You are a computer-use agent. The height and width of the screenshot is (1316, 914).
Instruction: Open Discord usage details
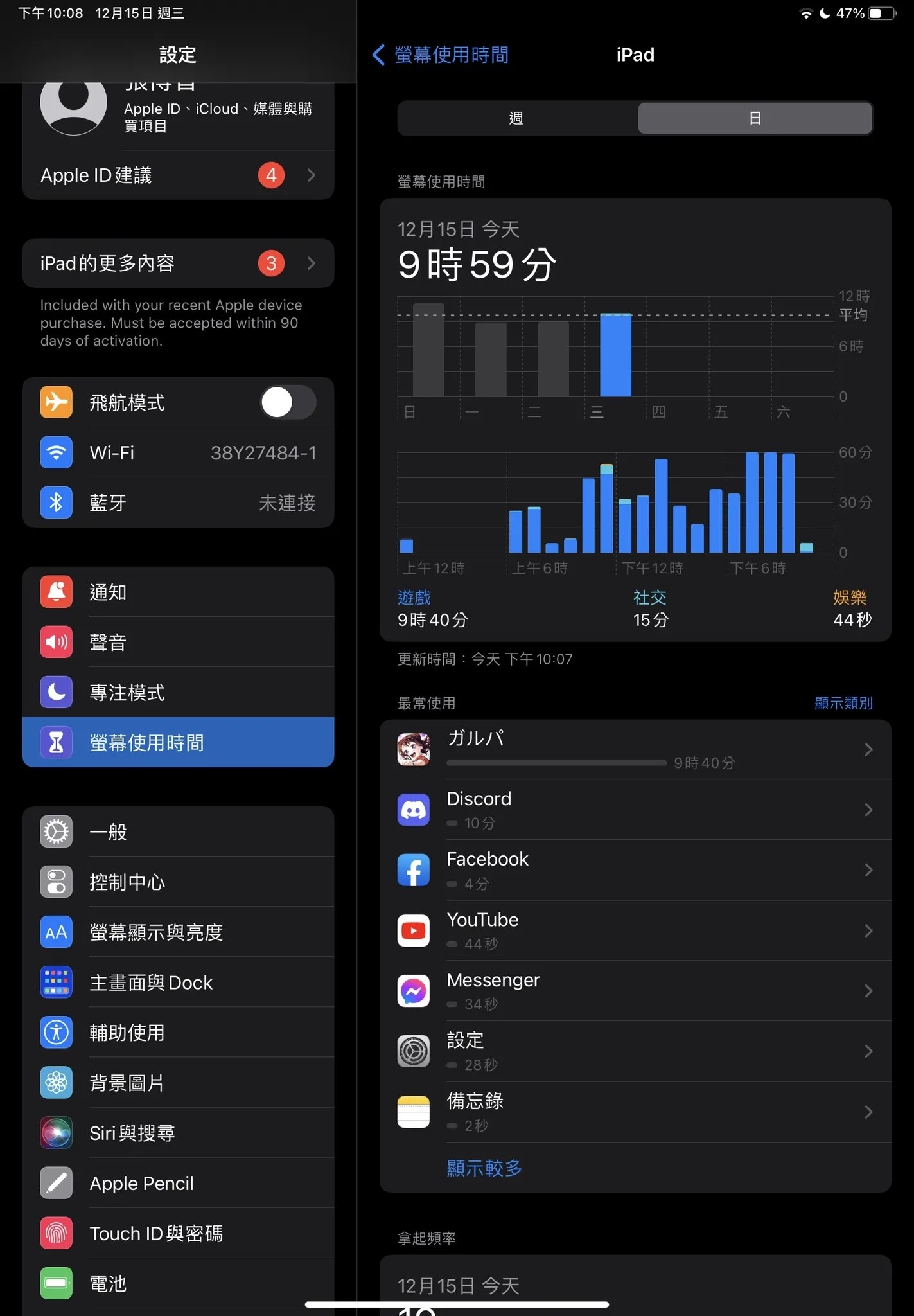click(635, 810)
